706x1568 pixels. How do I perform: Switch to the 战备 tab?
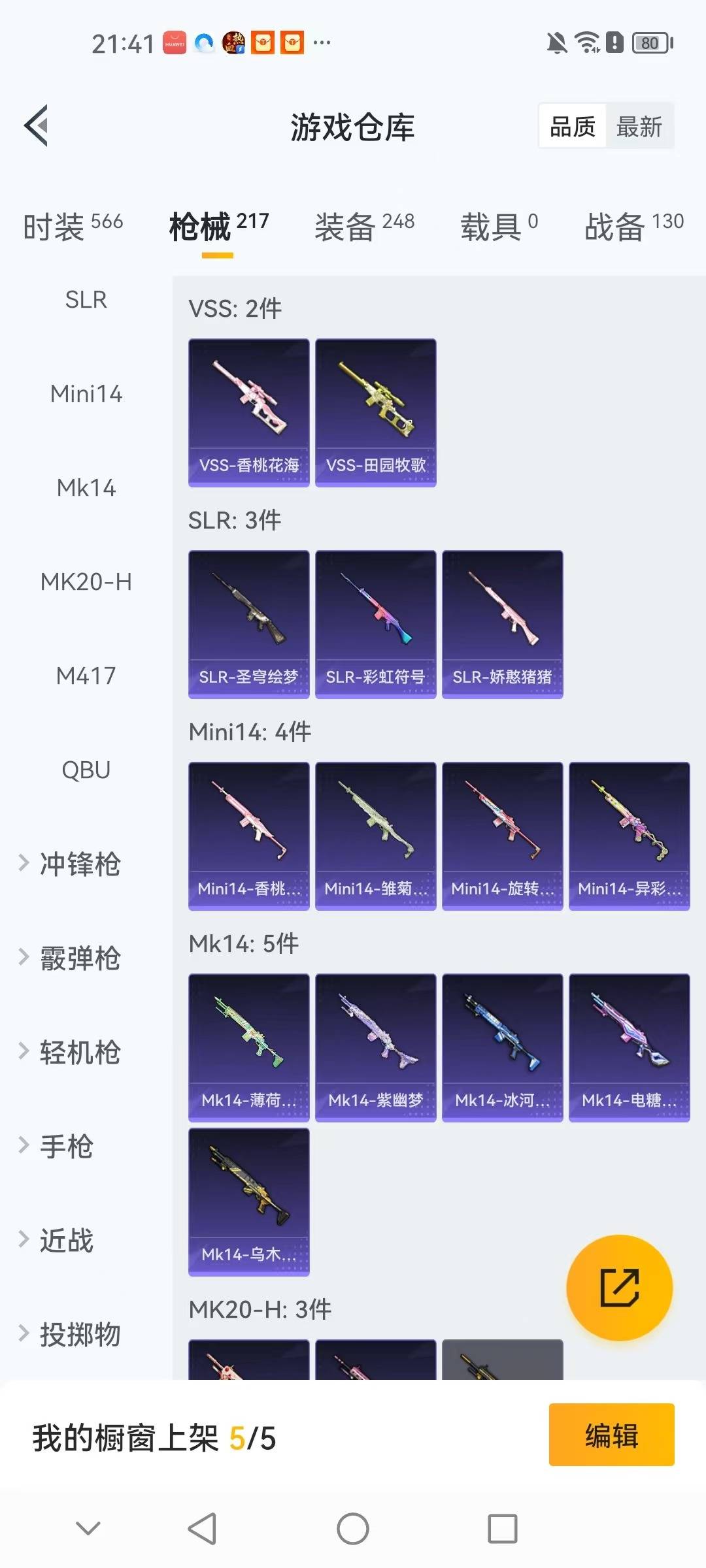(633, 227)
